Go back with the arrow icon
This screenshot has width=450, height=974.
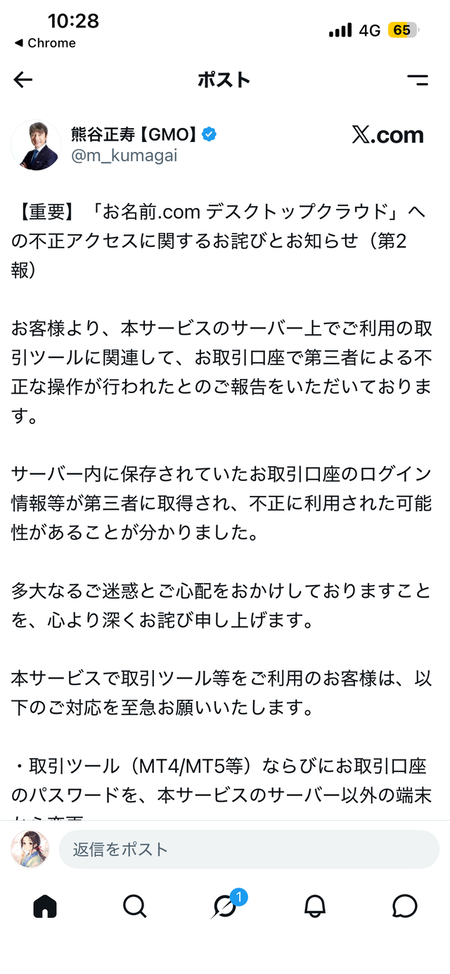click(x=23, y=80)
